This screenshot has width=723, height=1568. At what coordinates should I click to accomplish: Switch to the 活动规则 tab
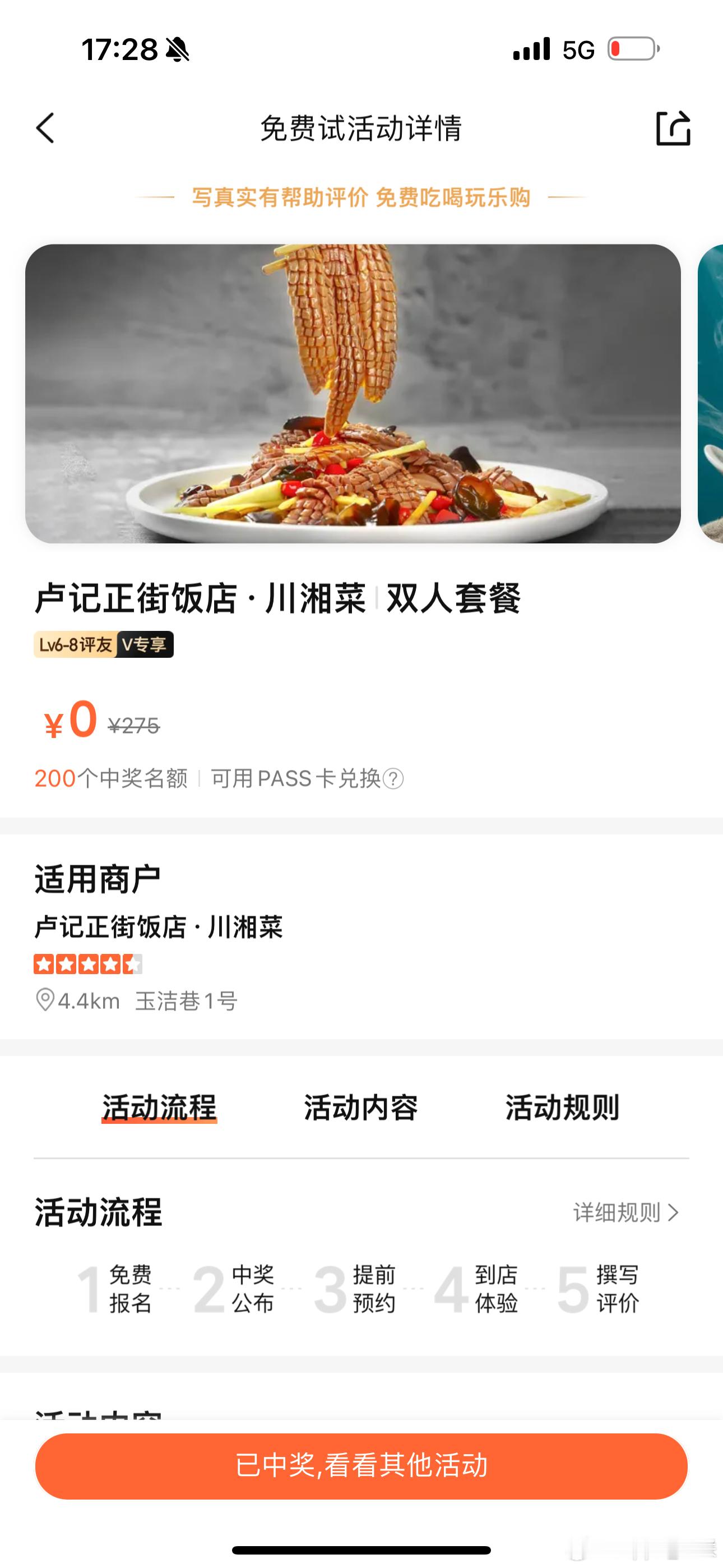click(x=562, y=1108)
